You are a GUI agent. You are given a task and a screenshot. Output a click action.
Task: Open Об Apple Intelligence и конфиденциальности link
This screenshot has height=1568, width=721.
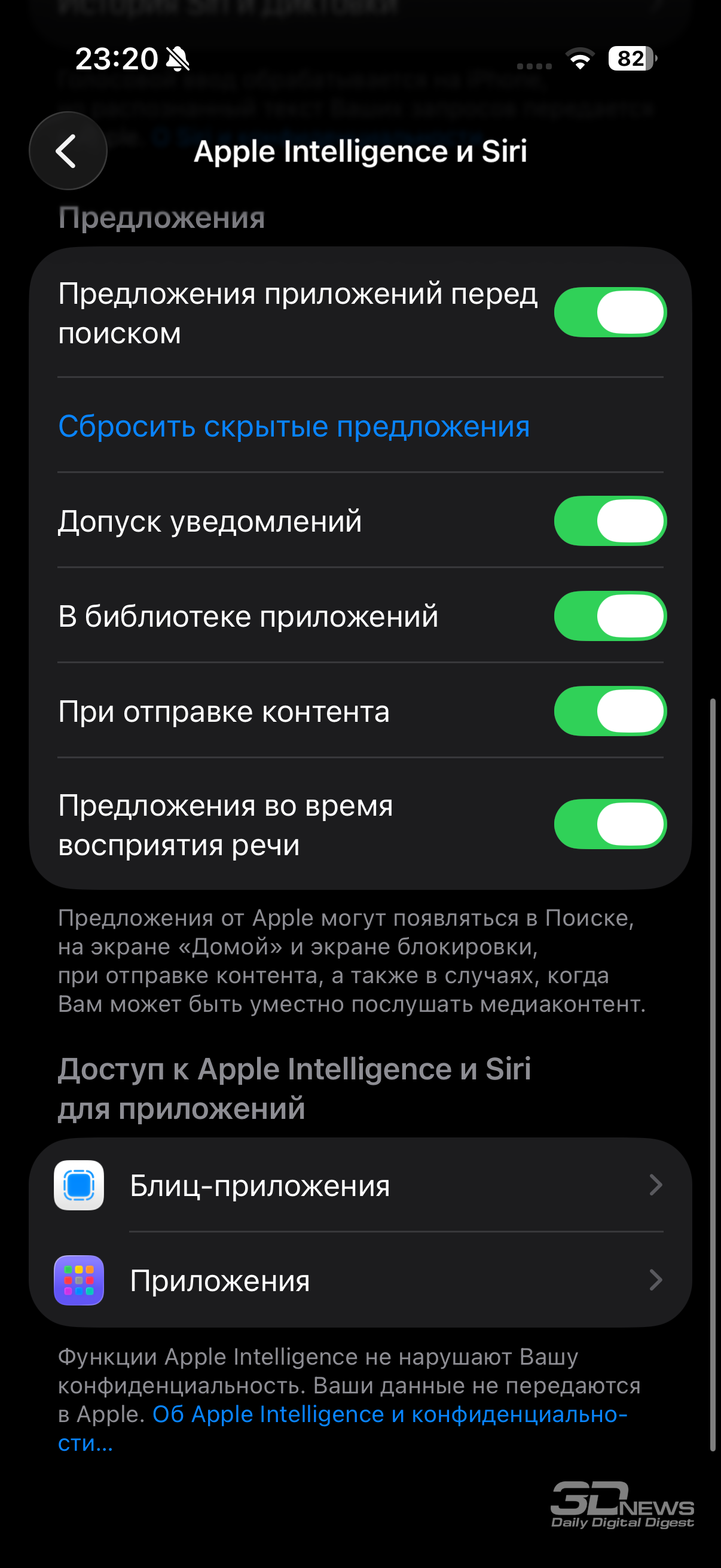(389, 1415)
